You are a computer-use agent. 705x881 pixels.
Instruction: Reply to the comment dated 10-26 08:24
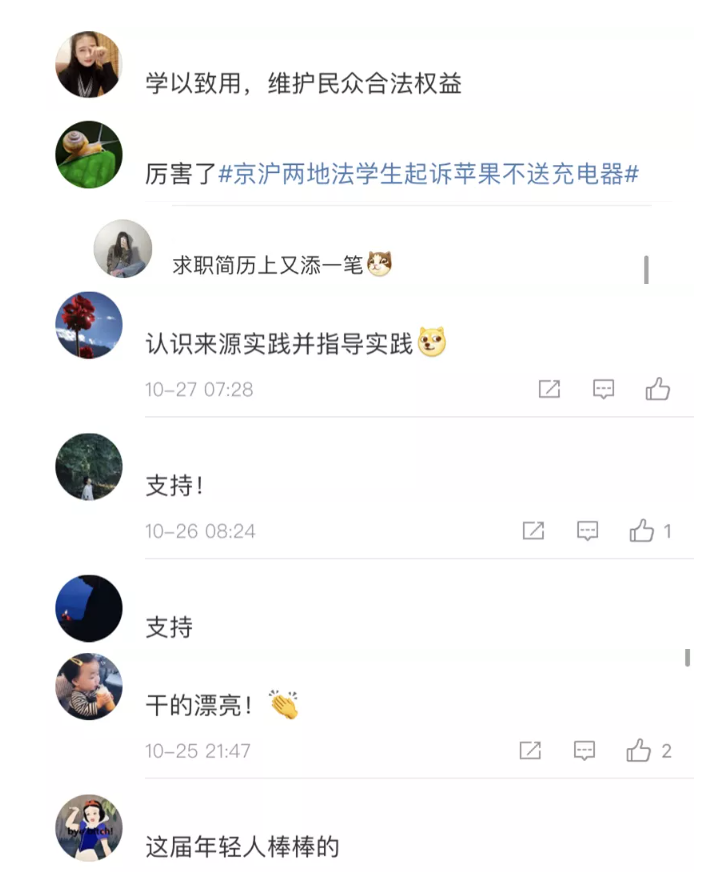coord(587,531)
